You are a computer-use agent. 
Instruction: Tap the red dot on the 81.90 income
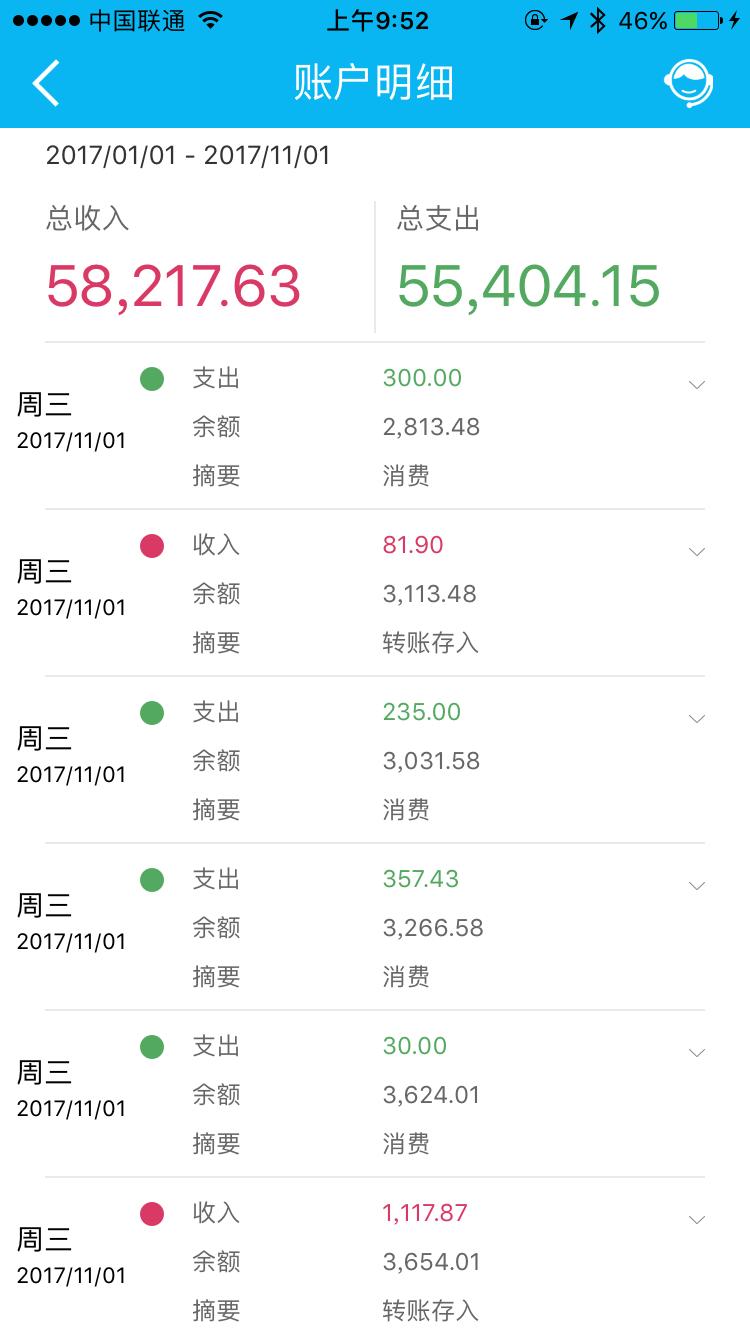pos(153,545)
